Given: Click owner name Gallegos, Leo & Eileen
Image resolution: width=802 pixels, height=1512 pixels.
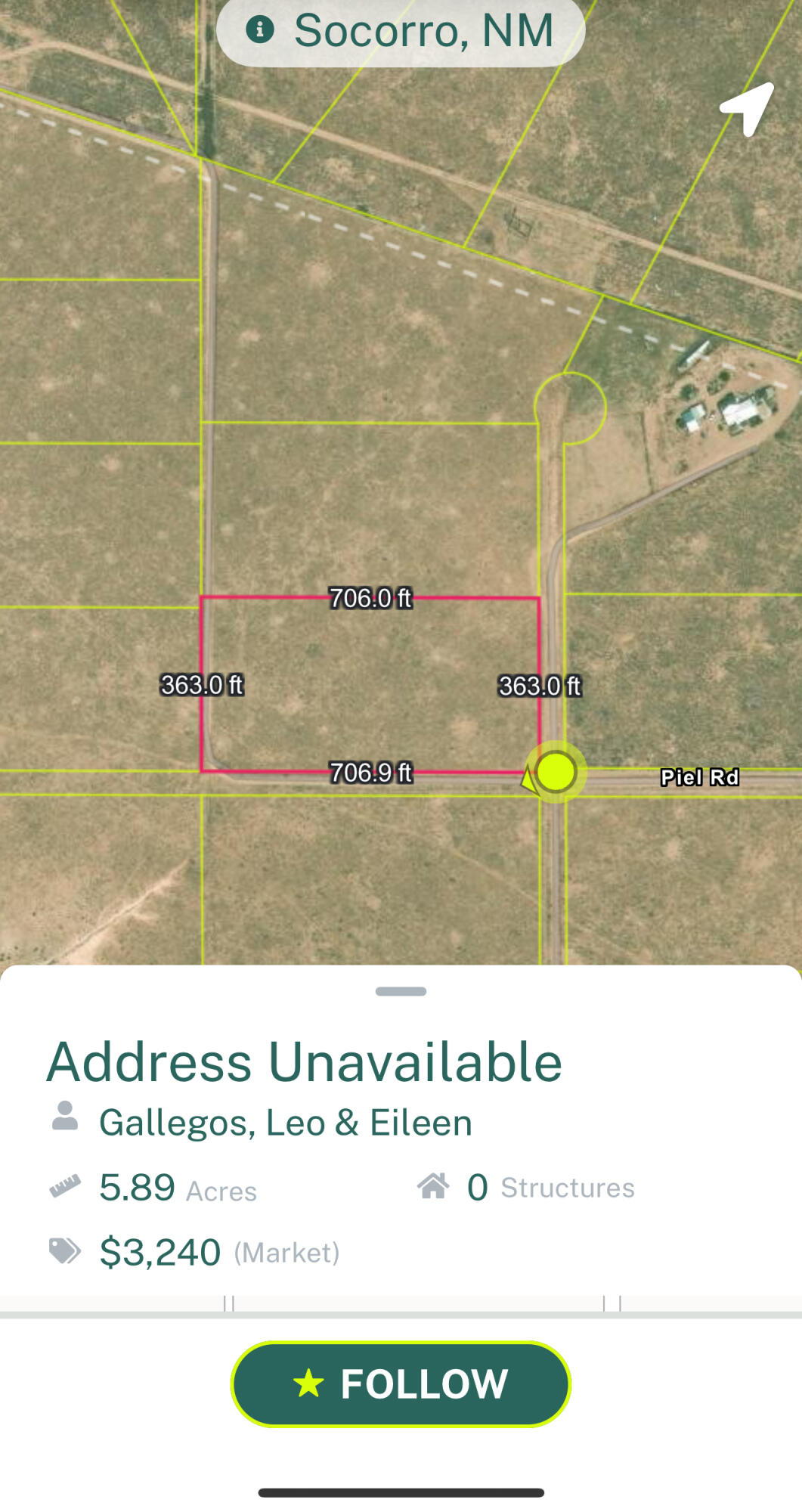Looking at the screenshot, I should (286, 1121).
